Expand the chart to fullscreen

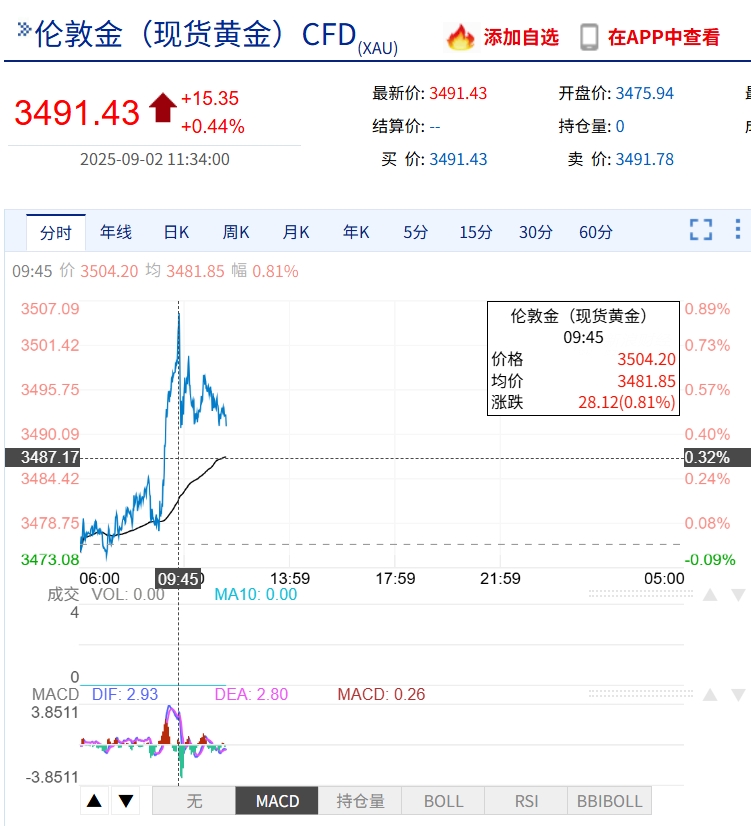[701, 230]
